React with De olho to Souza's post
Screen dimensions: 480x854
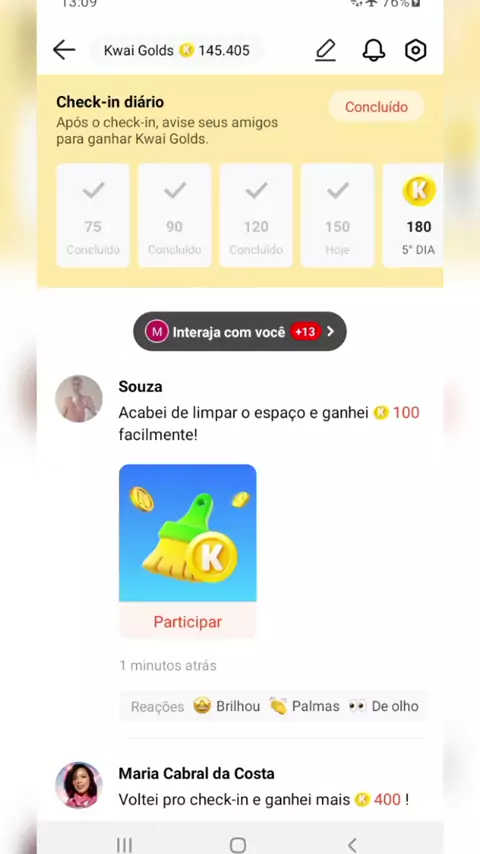coord(384,706)
